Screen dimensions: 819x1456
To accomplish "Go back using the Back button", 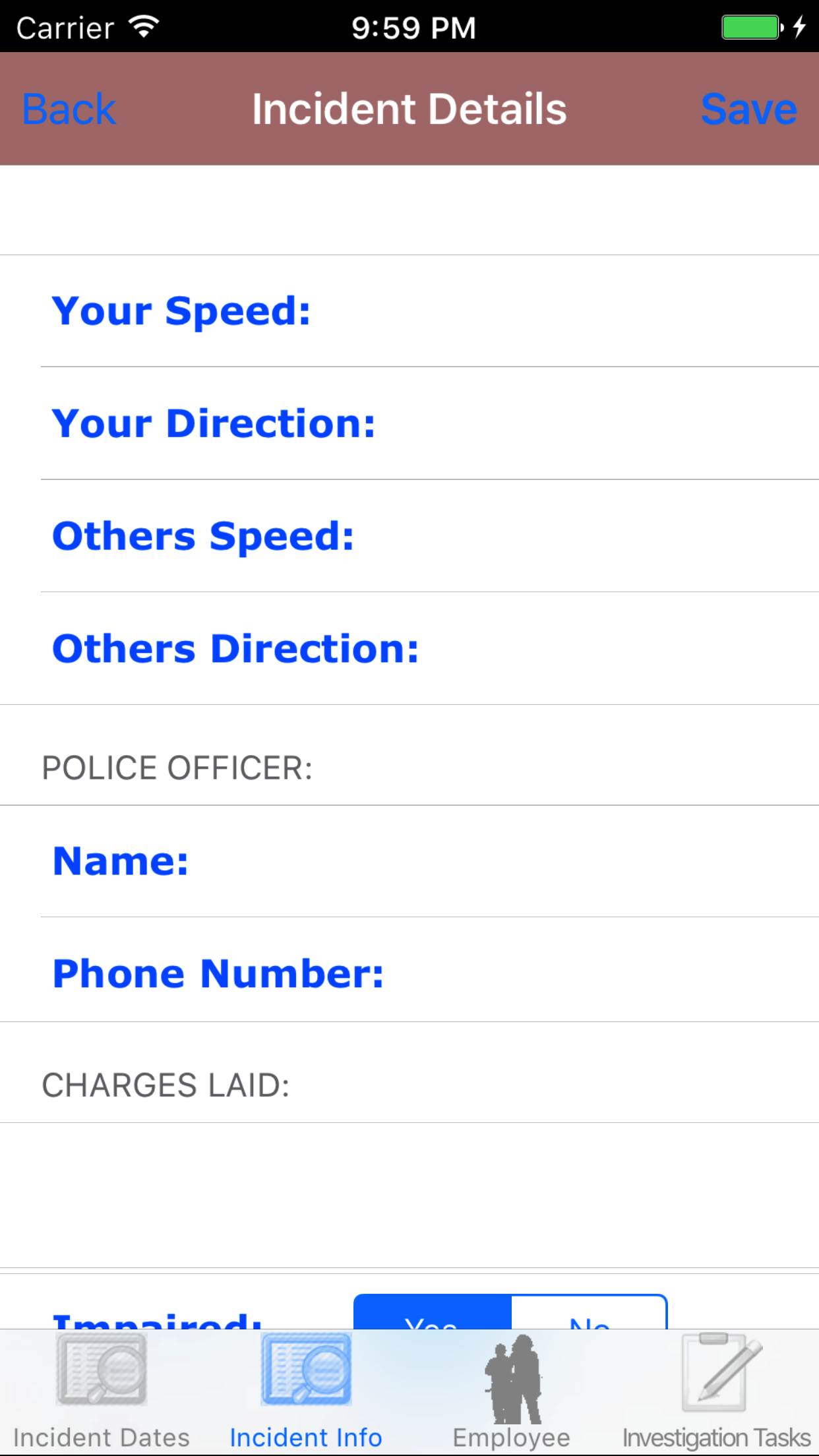I will click(x=69, y=109).
